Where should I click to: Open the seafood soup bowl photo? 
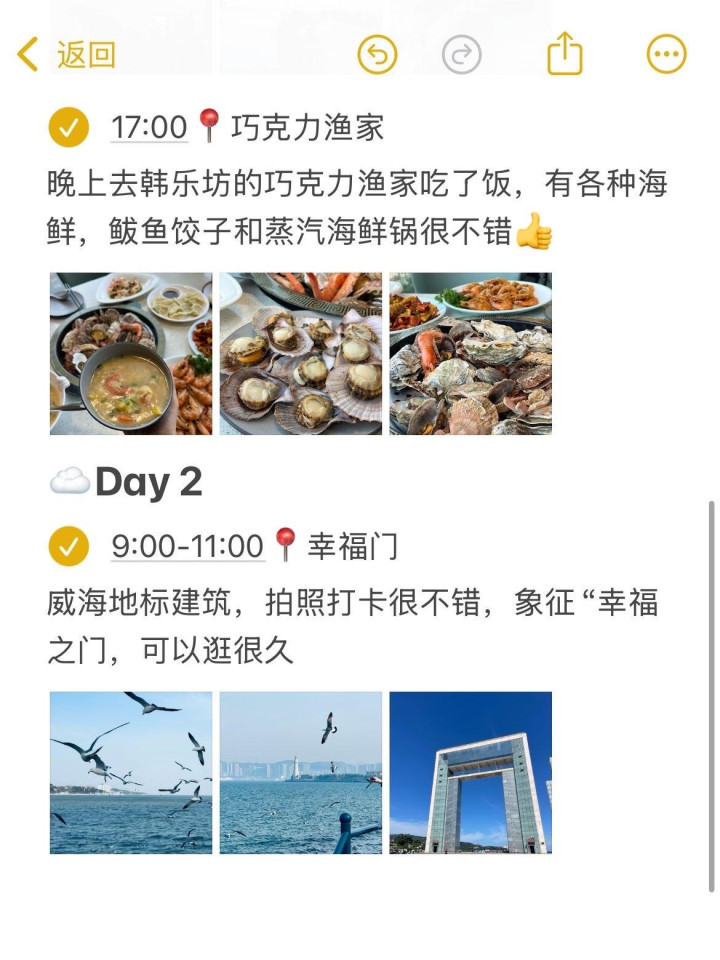click(131, 354)
